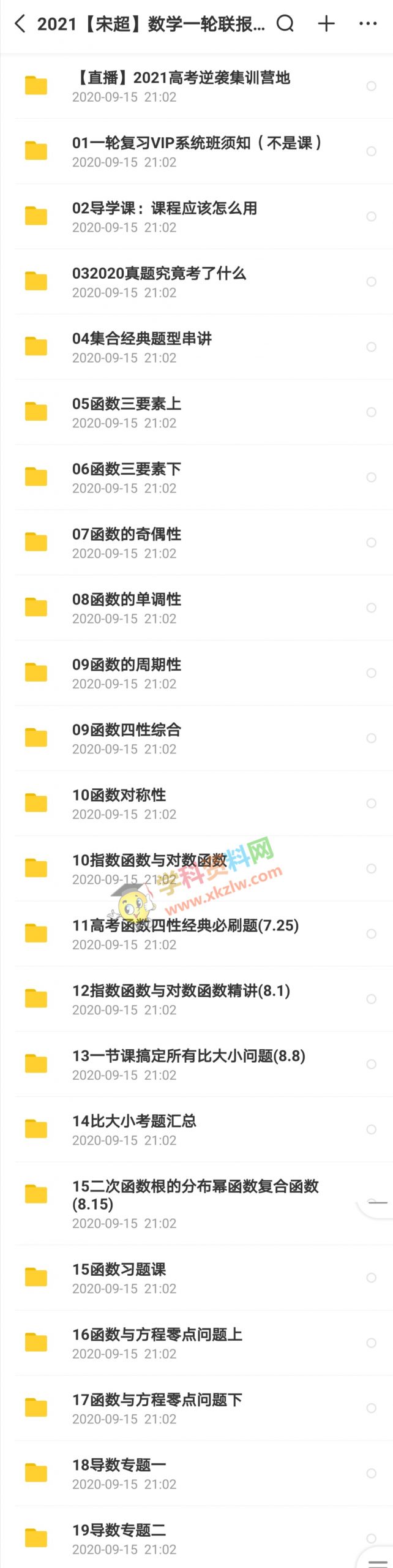Open folder 【直播】2021高考逆袭集训营地
The height and width of the screenshot is (1568, 393).
(181, 86)
